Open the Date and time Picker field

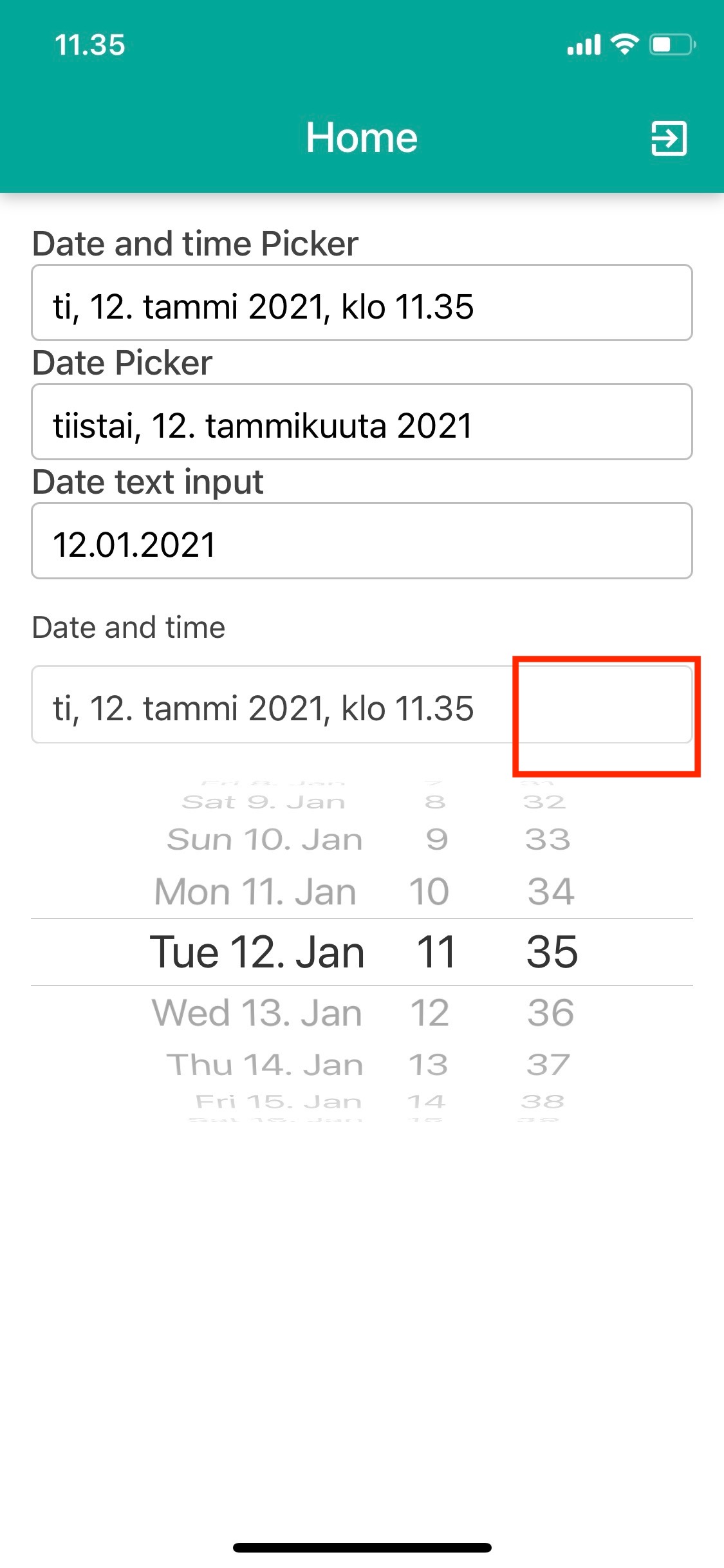tap(362, 303)
